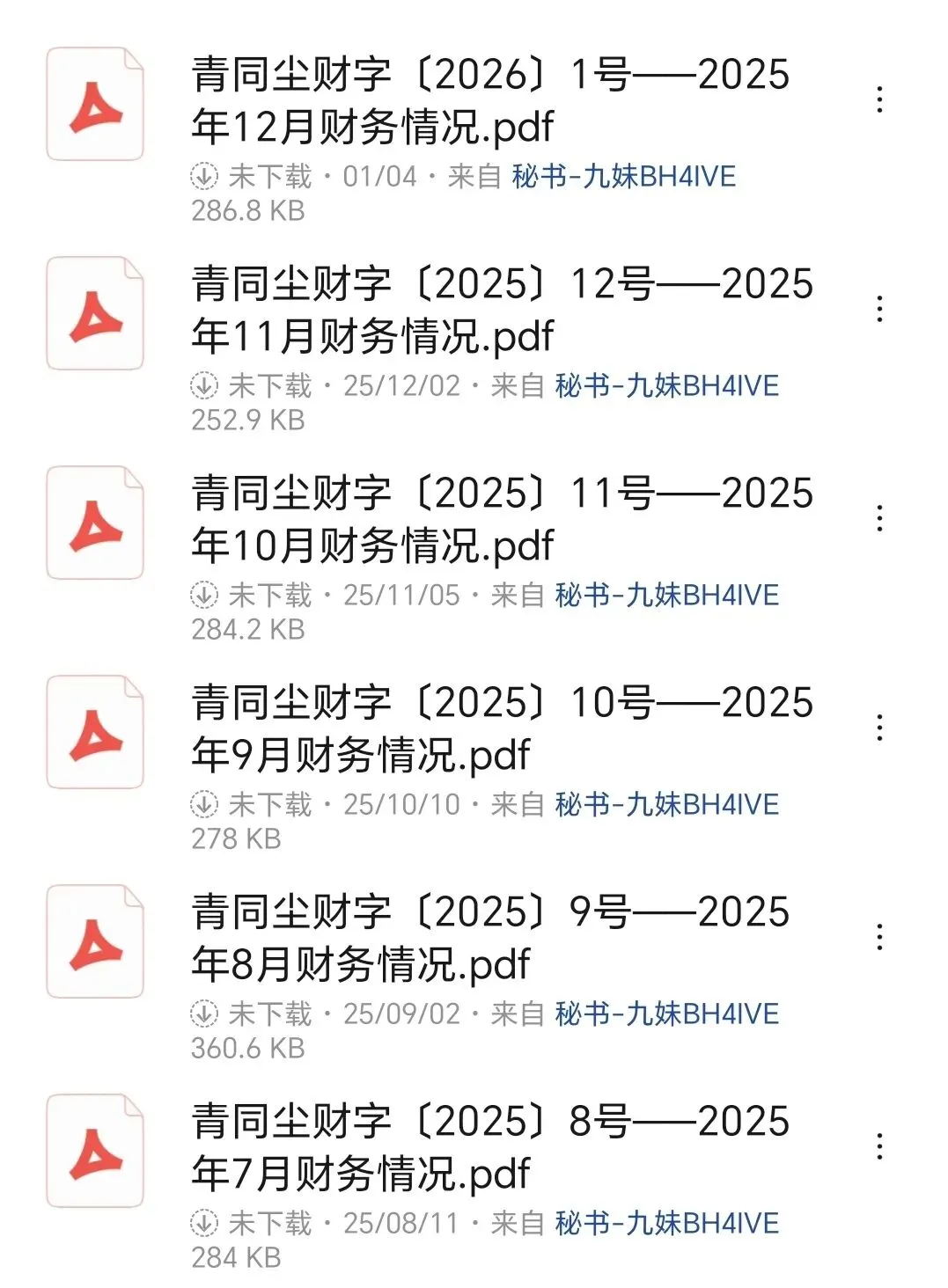
Task: Open the 2025年8月财务情况 PDF file
Action: 489,938
